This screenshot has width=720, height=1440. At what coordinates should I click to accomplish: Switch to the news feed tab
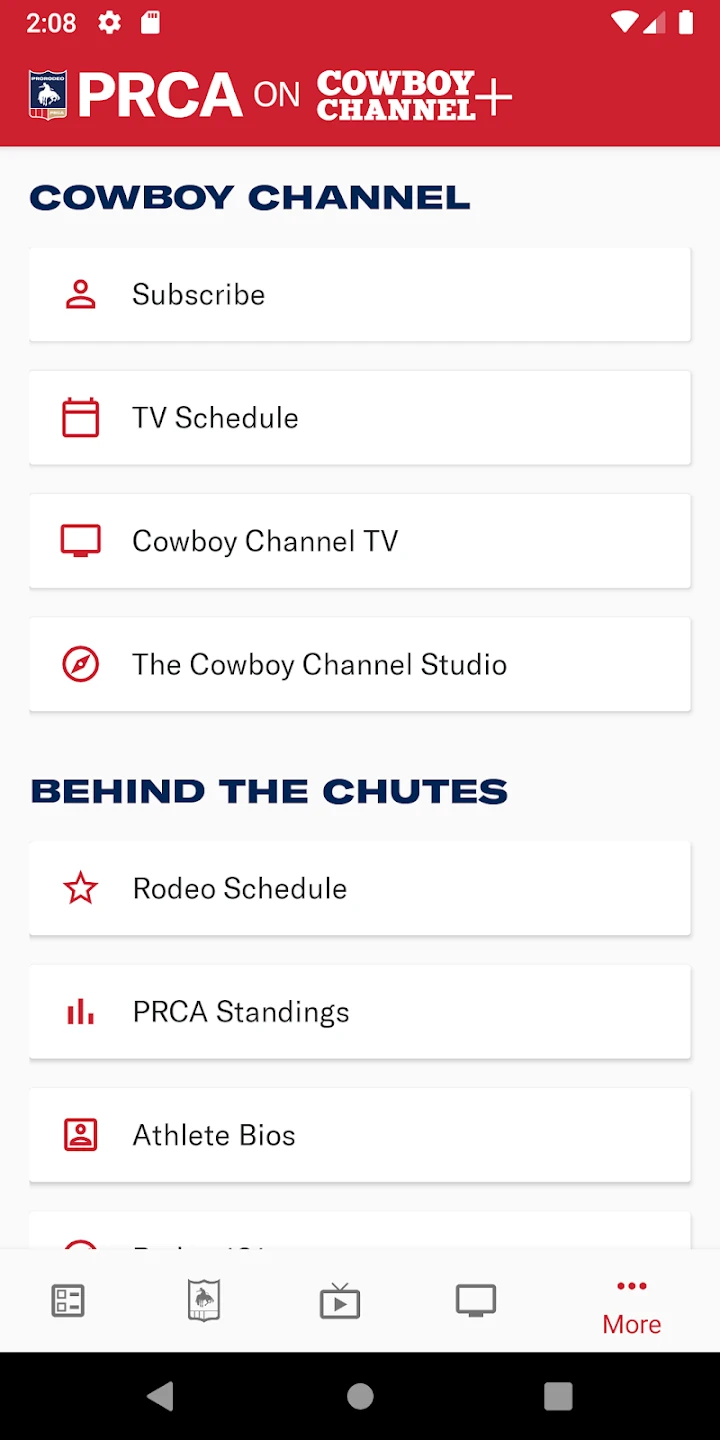coord(68,1301)
